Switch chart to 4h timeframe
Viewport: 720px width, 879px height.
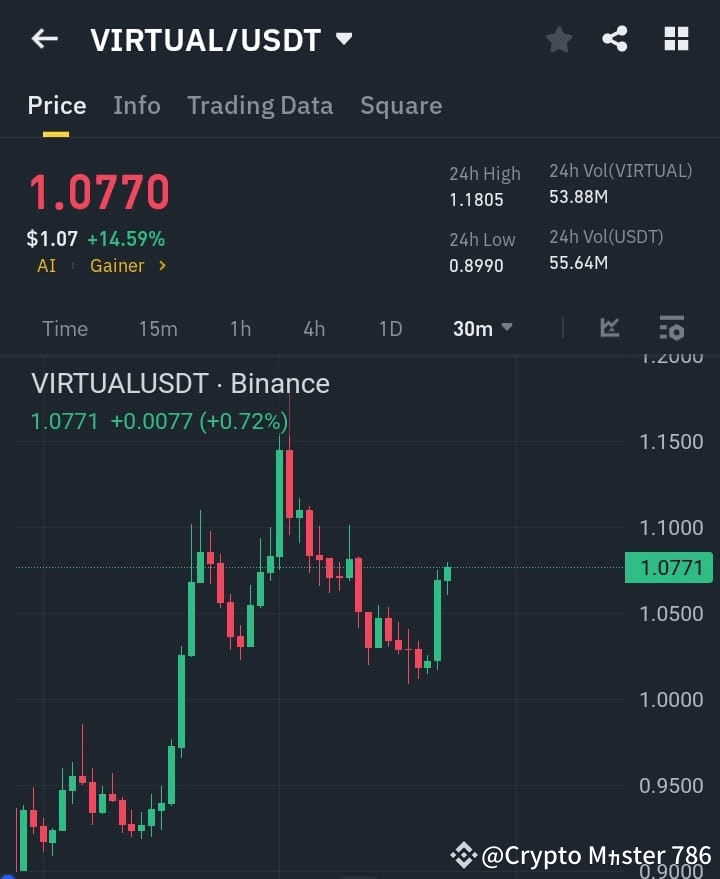[x=313, y=328]
